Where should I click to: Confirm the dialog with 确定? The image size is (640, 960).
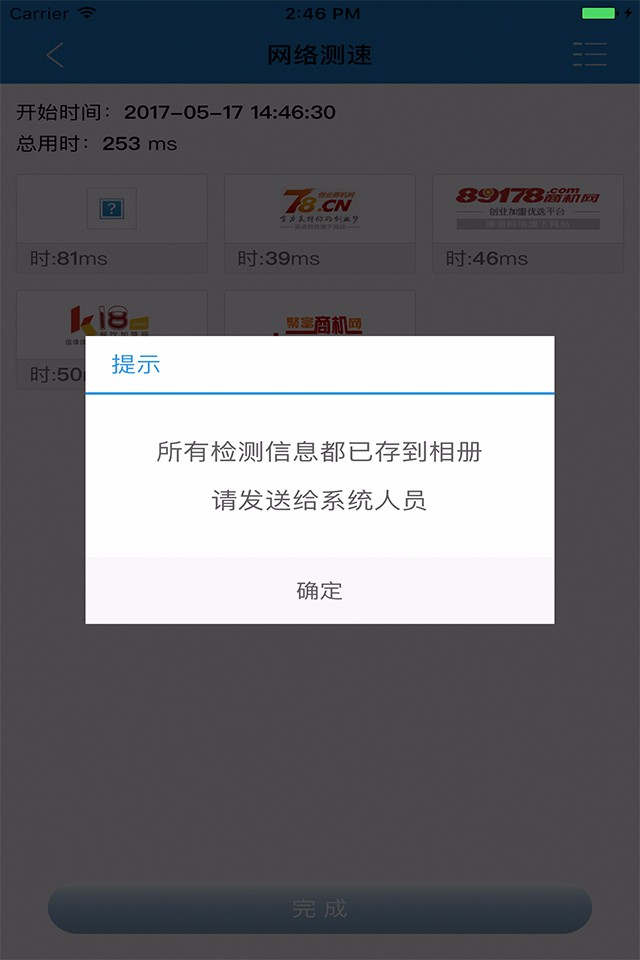coord(320,590)
